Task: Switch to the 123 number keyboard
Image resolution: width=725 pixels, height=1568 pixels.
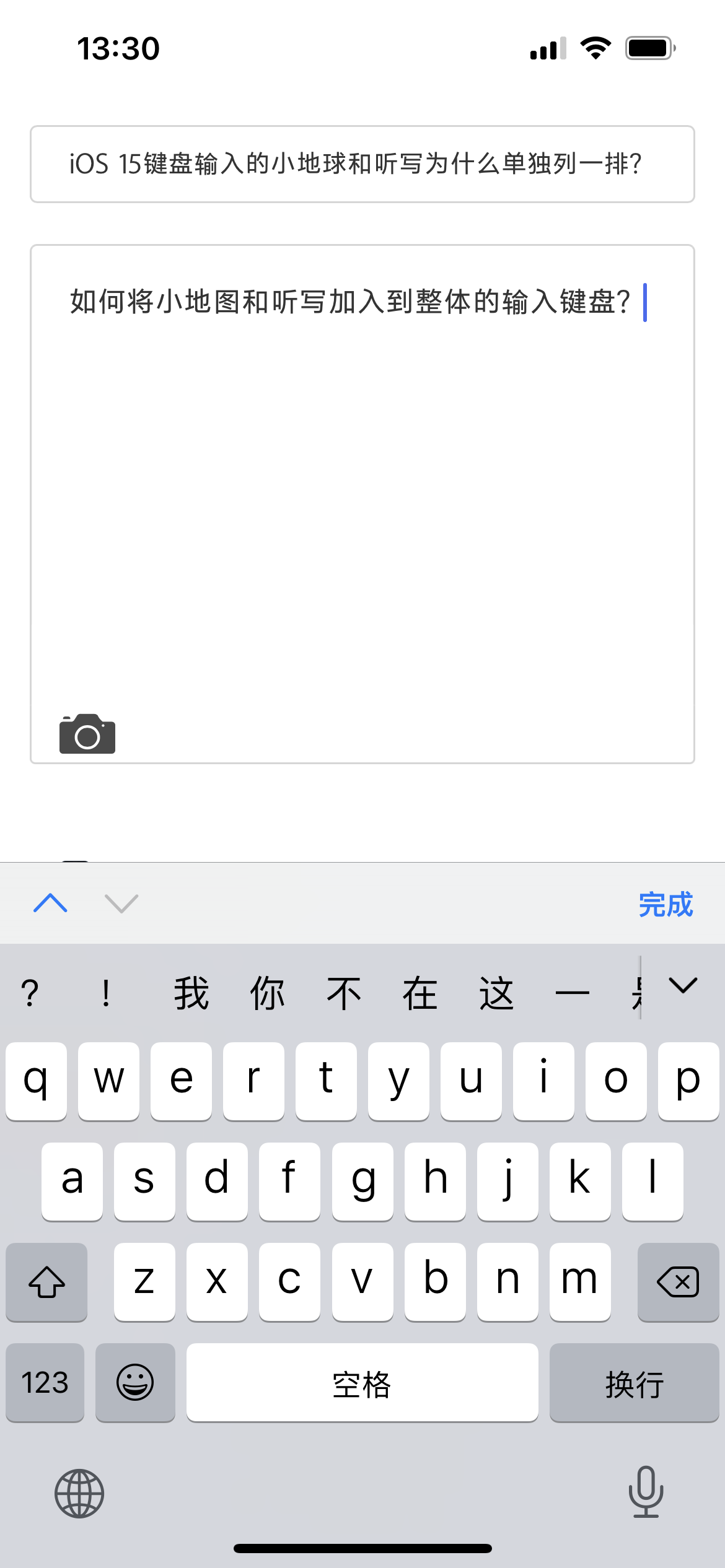Action: [x=45, y=1382]
